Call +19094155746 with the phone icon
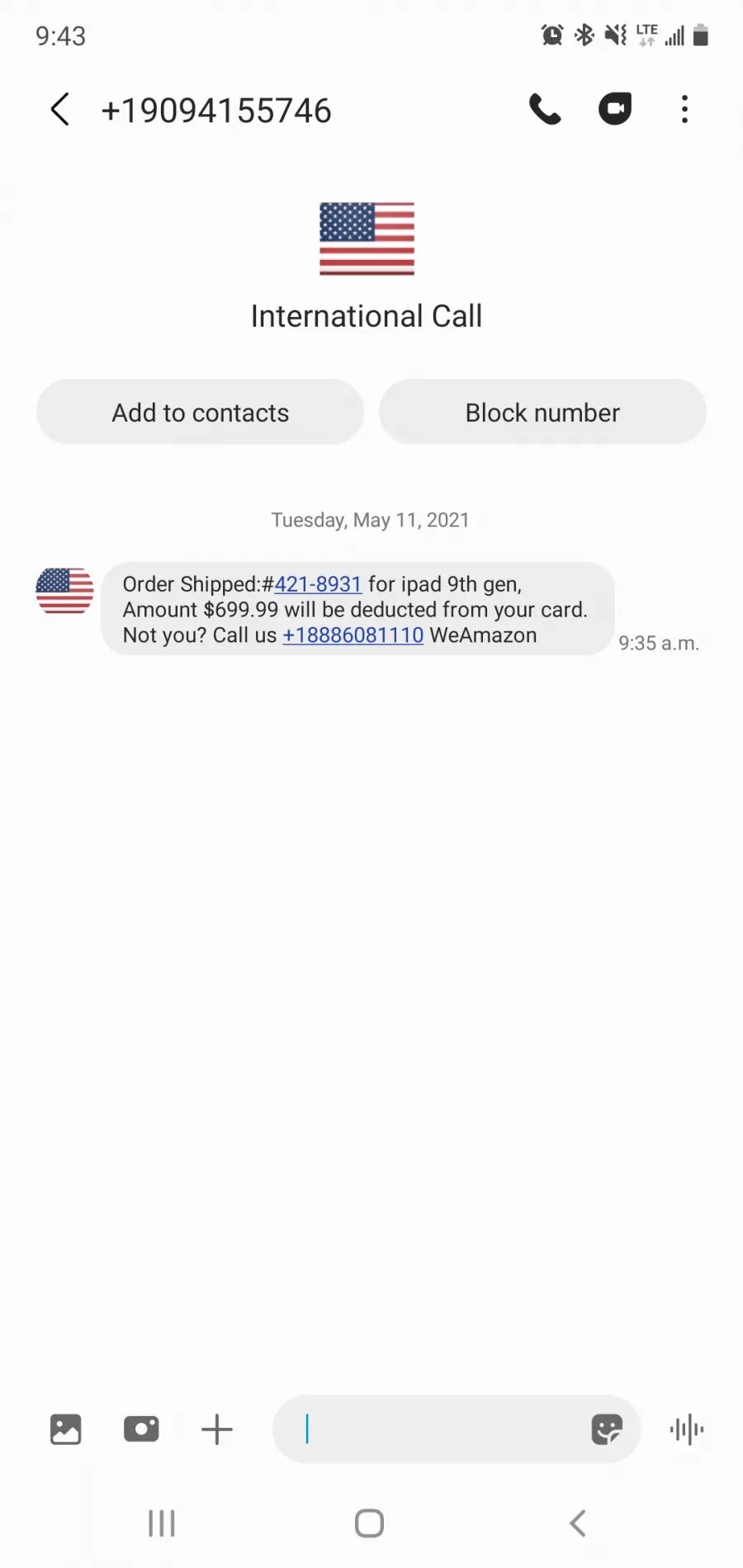743x1568 pixels. pyautogui.click(x=545, y=109)
